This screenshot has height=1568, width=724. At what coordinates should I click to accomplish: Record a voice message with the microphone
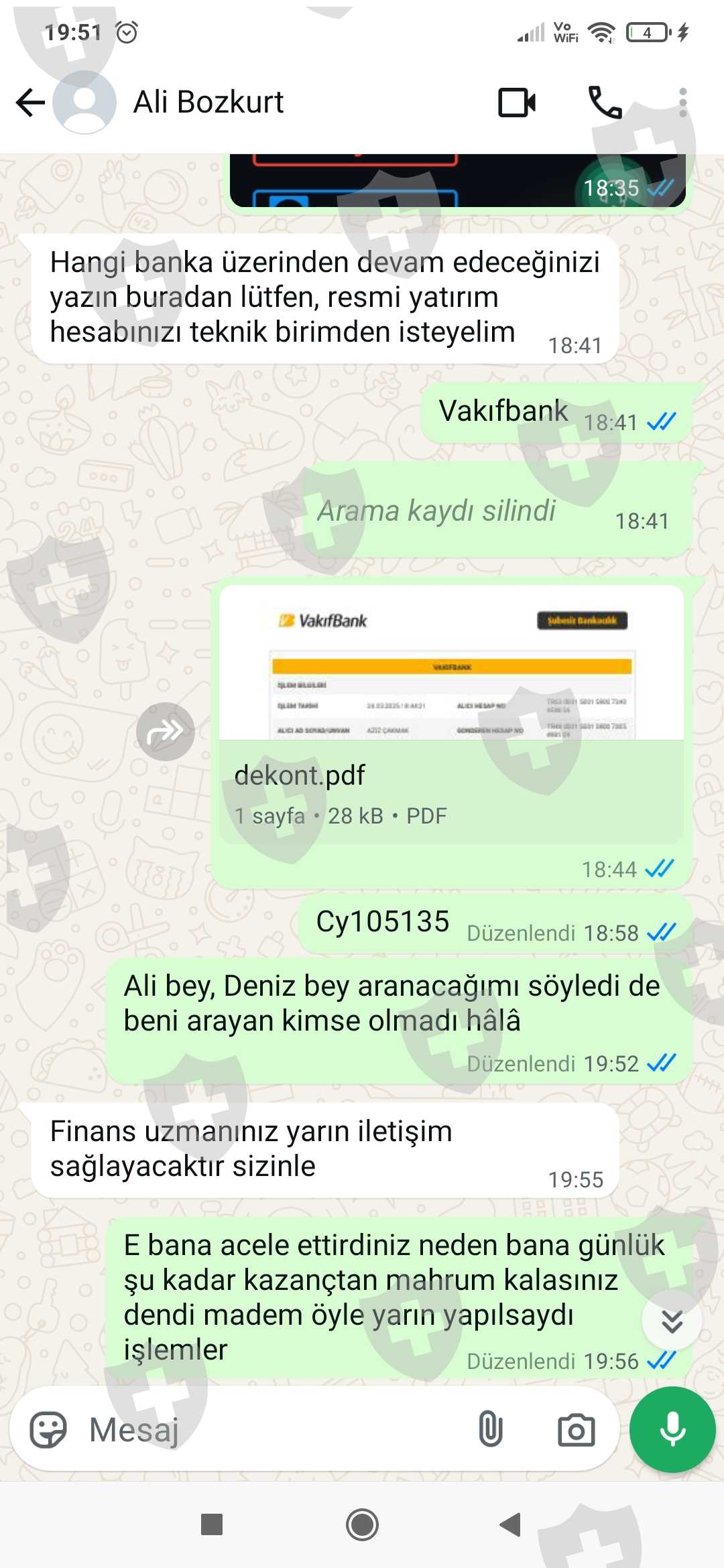pyautogui.click(x=672, y=1429)
